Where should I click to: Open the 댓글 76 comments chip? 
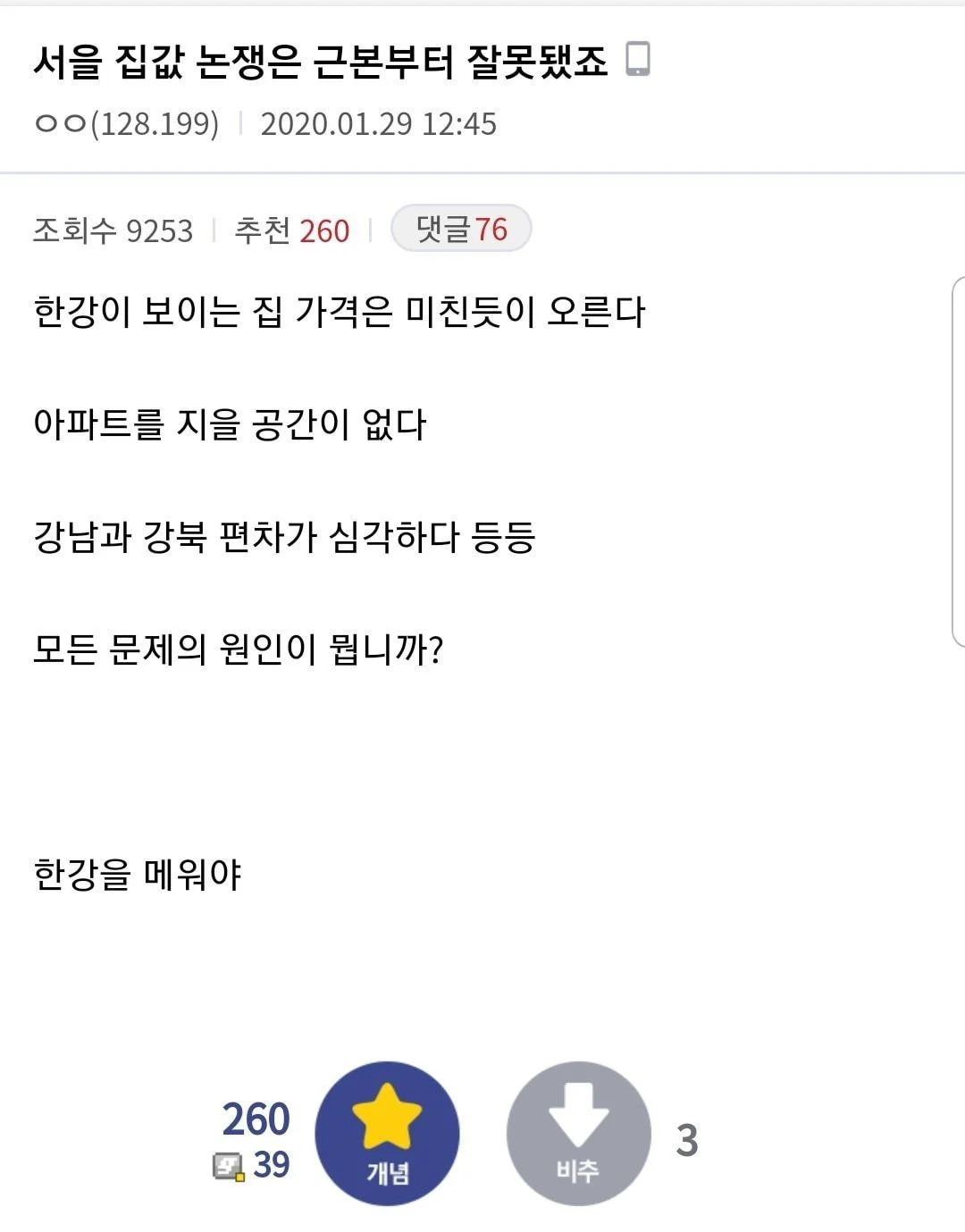click(x=461, y=230)
